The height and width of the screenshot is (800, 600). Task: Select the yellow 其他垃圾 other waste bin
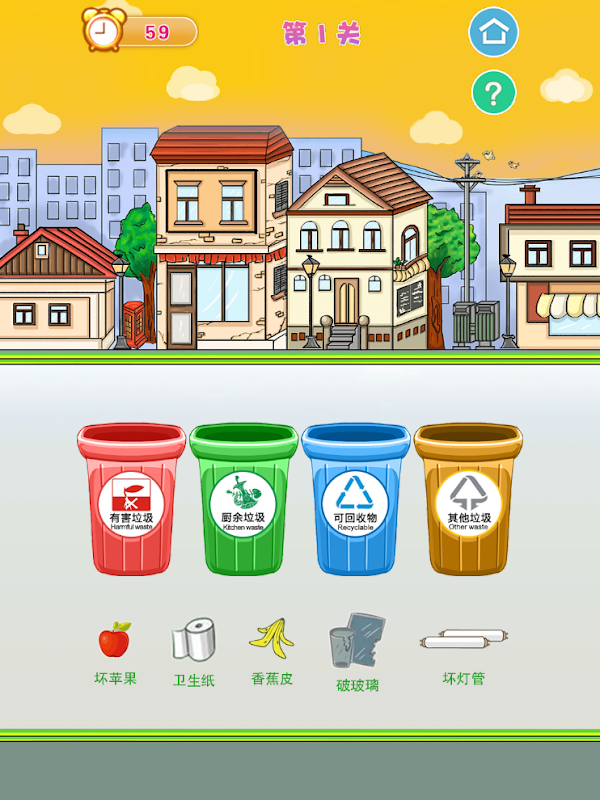[468, 499]
